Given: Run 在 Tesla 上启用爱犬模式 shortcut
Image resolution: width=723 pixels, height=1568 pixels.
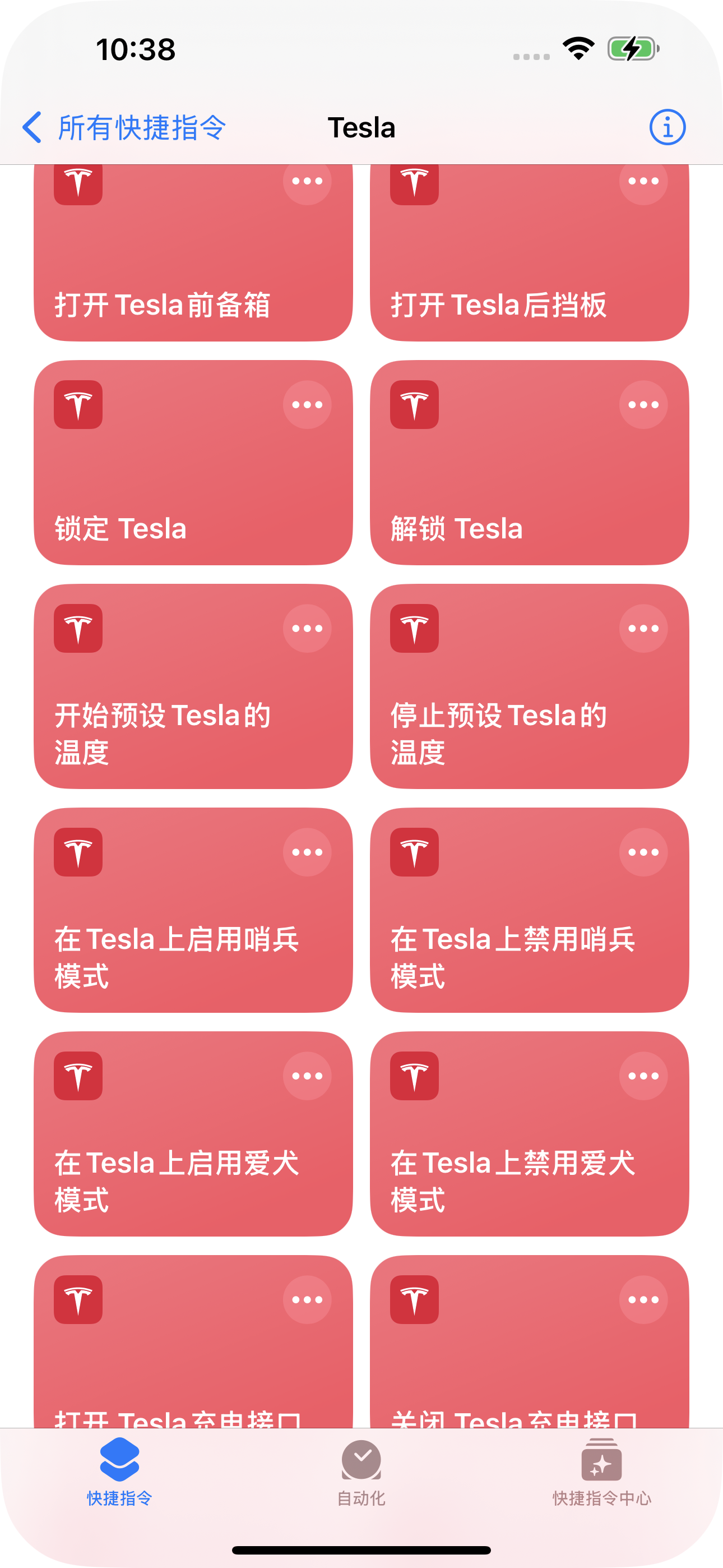Looking at the screenshot, I should pyautogui.click(x=193, y=1134).
